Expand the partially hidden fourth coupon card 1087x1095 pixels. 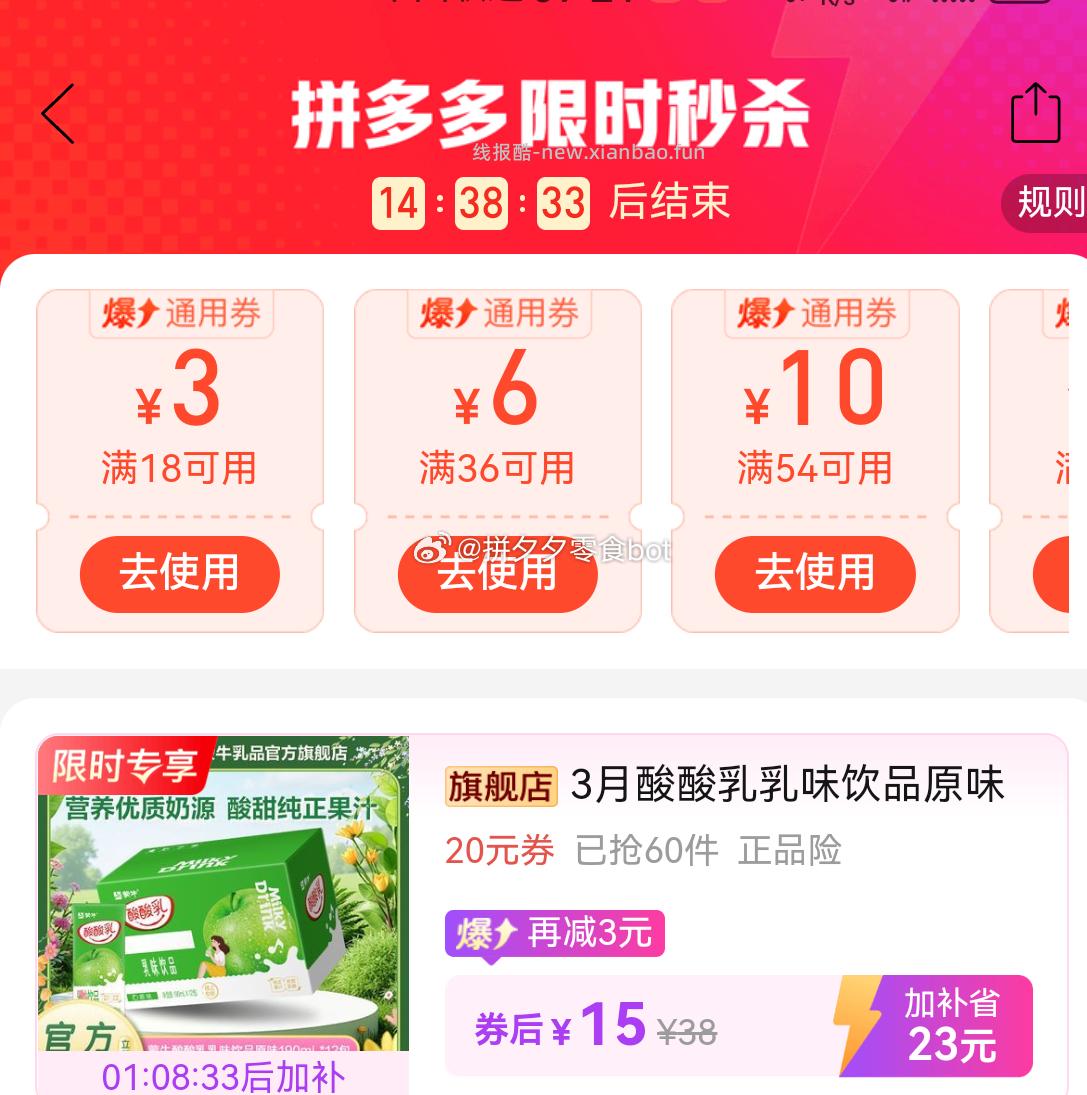pyautogui.click(x=1040, y=460)
